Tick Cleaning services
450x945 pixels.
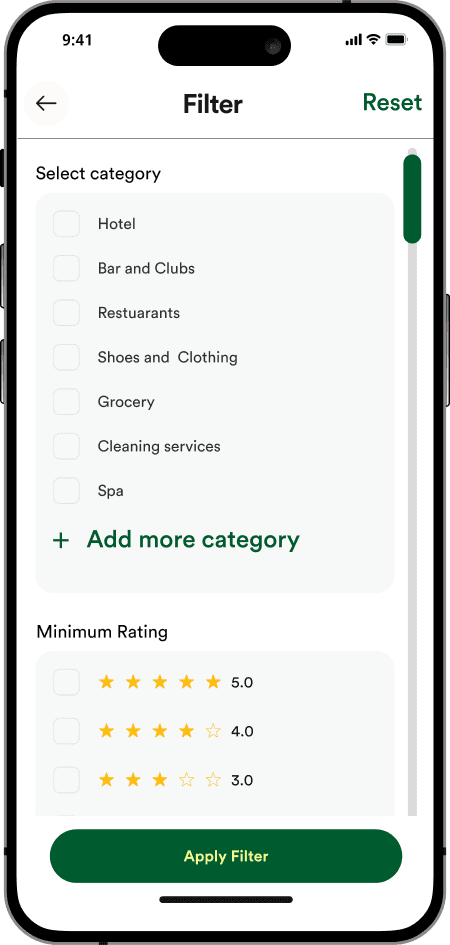point(66,447)
